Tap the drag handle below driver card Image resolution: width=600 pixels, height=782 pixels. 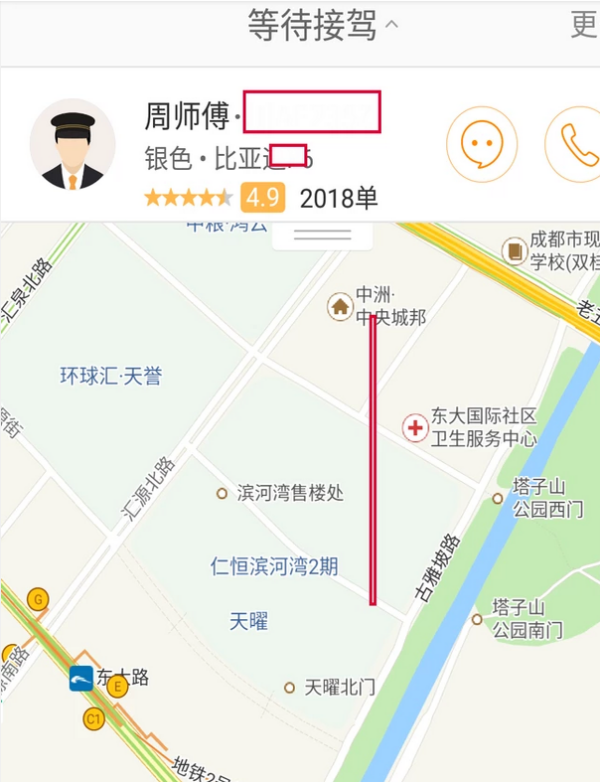click(322, 235)
